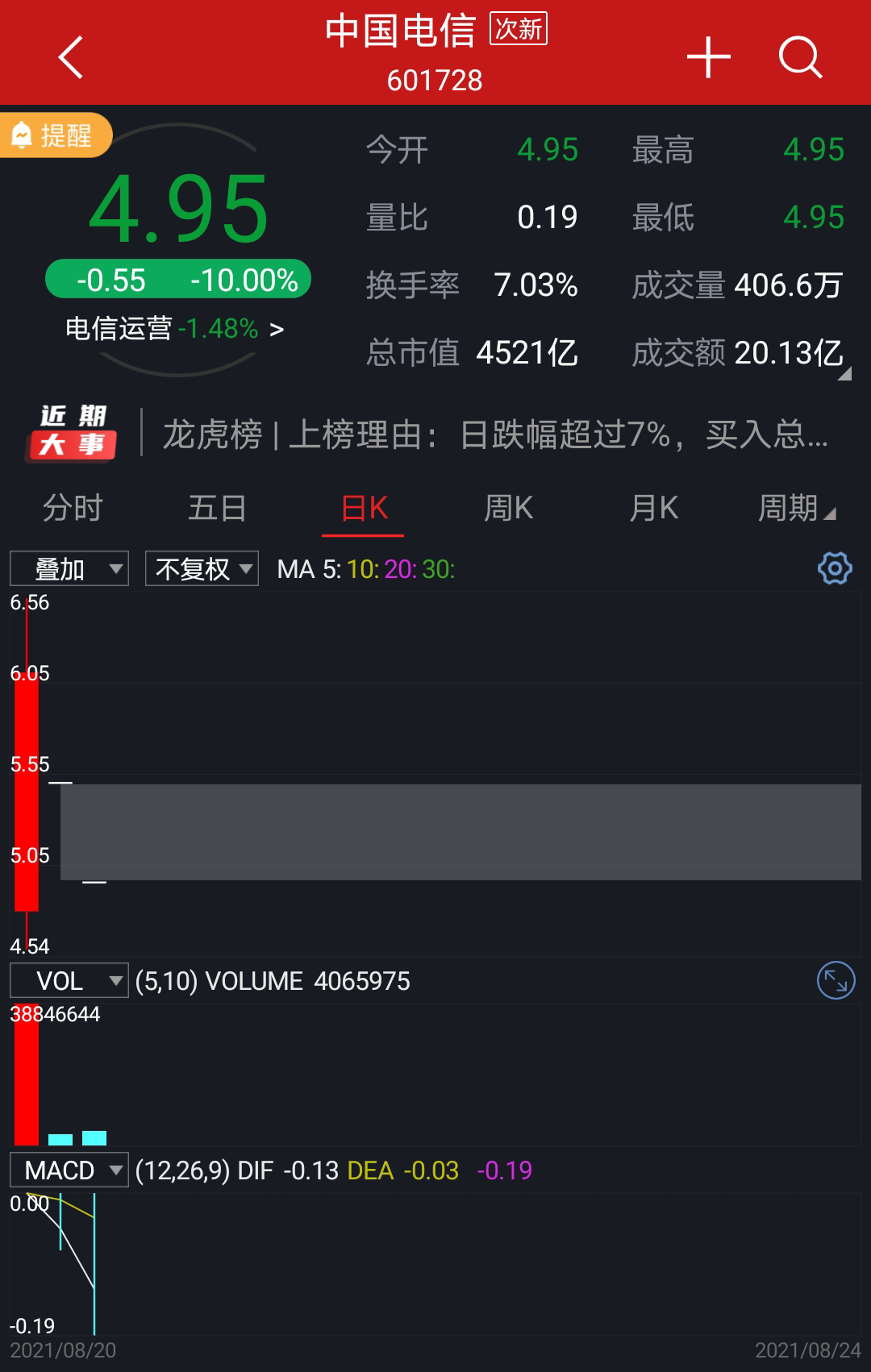Open the 不复权 adjustment dropdown
This screenshot has height=1372, width=871.
(x=202, y=569)
